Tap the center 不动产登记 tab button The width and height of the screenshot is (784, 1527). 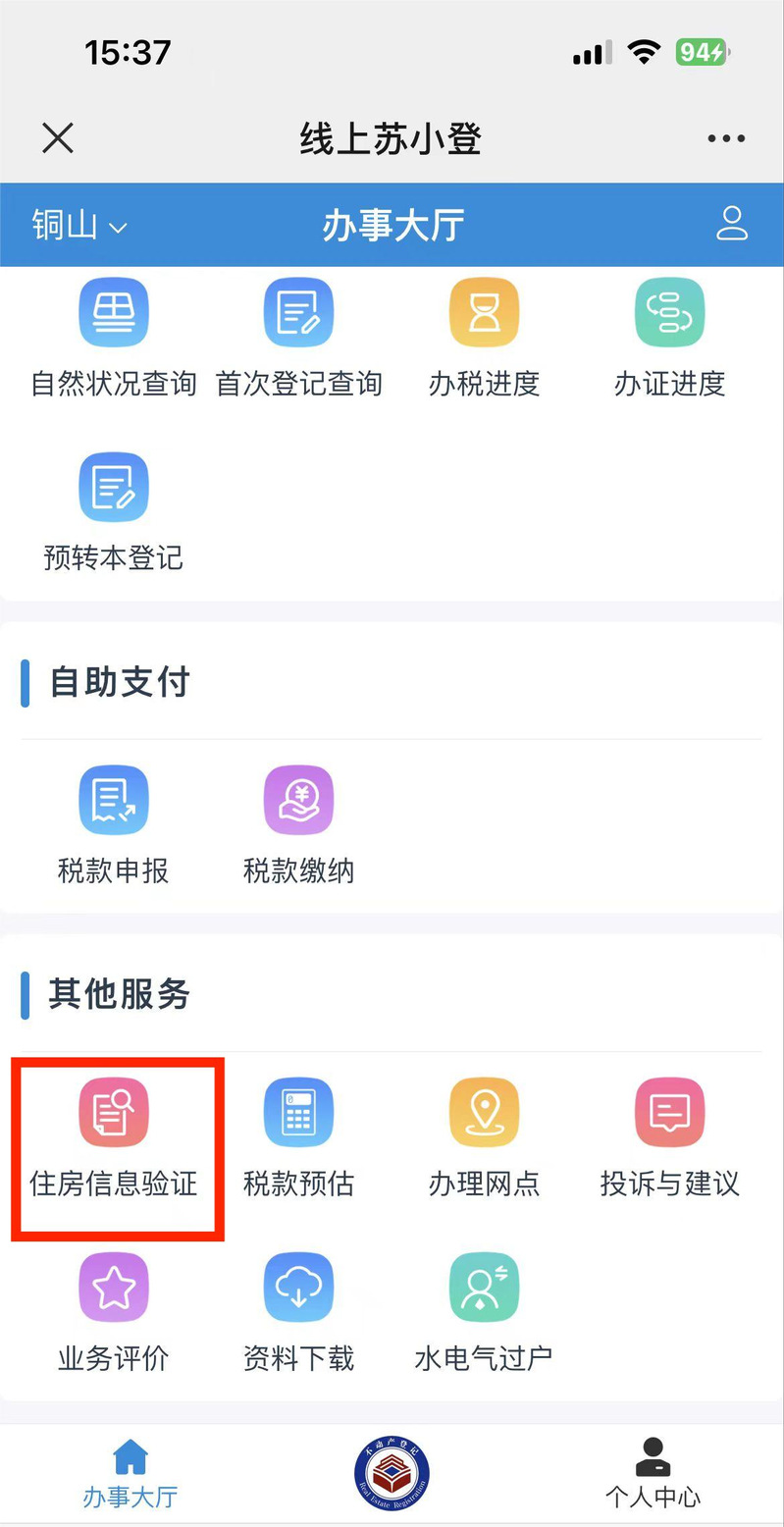pyautogui.click(x=392, y=1473)
